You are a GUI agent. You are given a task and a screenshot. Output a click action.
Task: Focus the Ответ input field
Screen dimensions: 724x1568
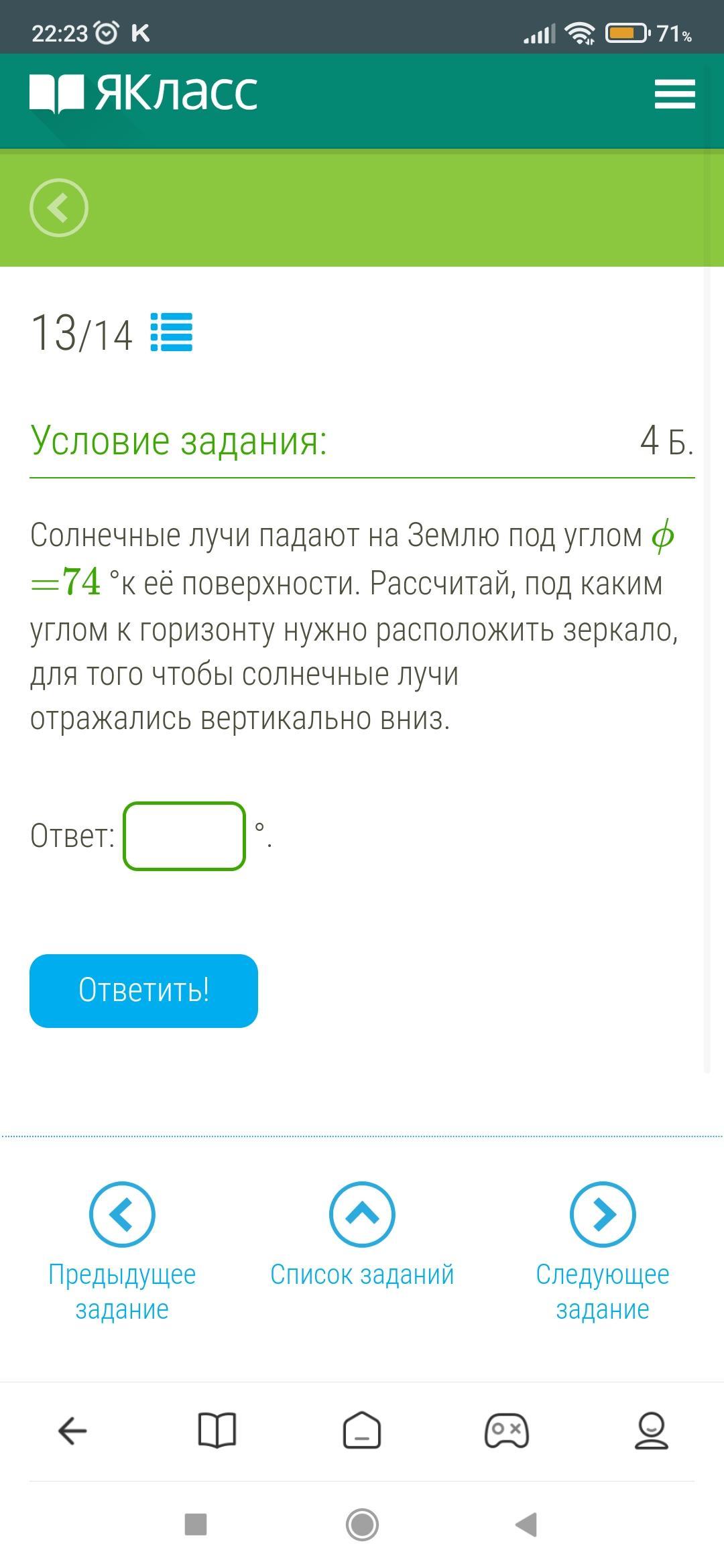[184, 836]
